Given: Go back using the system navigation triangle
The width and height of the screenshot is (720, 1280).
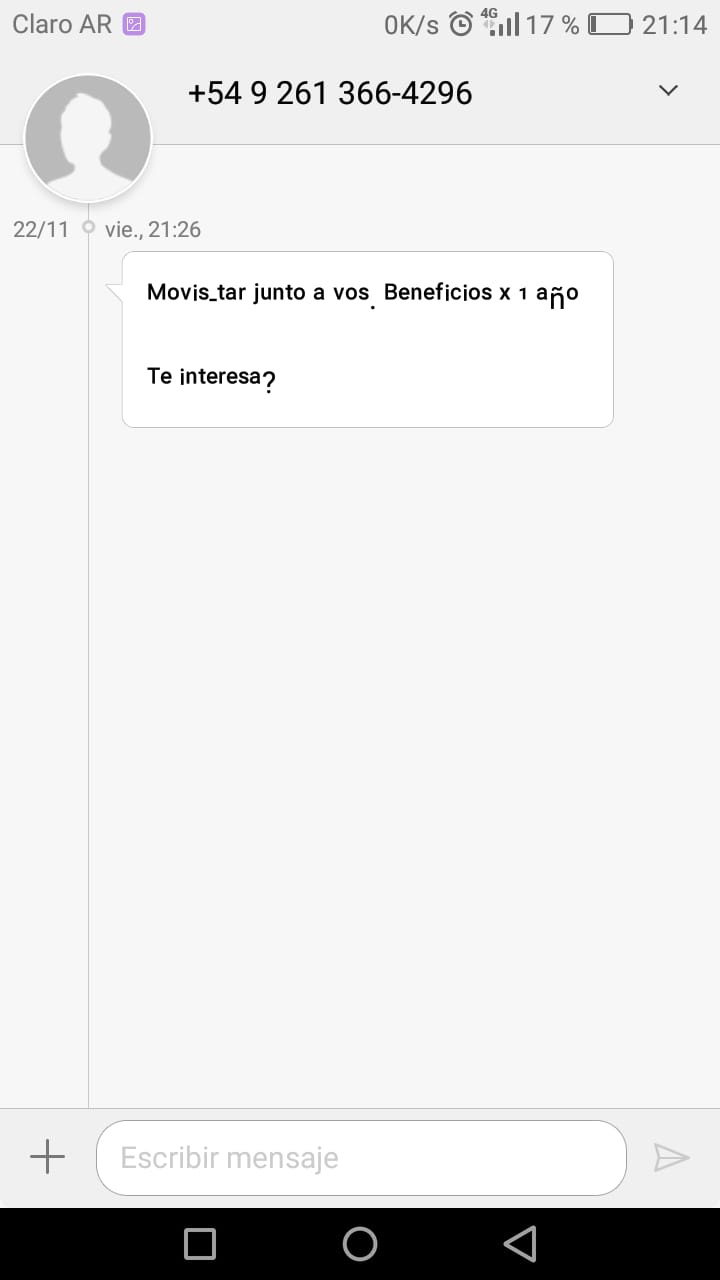Looking at the screenshot, I should point(520,1244).
